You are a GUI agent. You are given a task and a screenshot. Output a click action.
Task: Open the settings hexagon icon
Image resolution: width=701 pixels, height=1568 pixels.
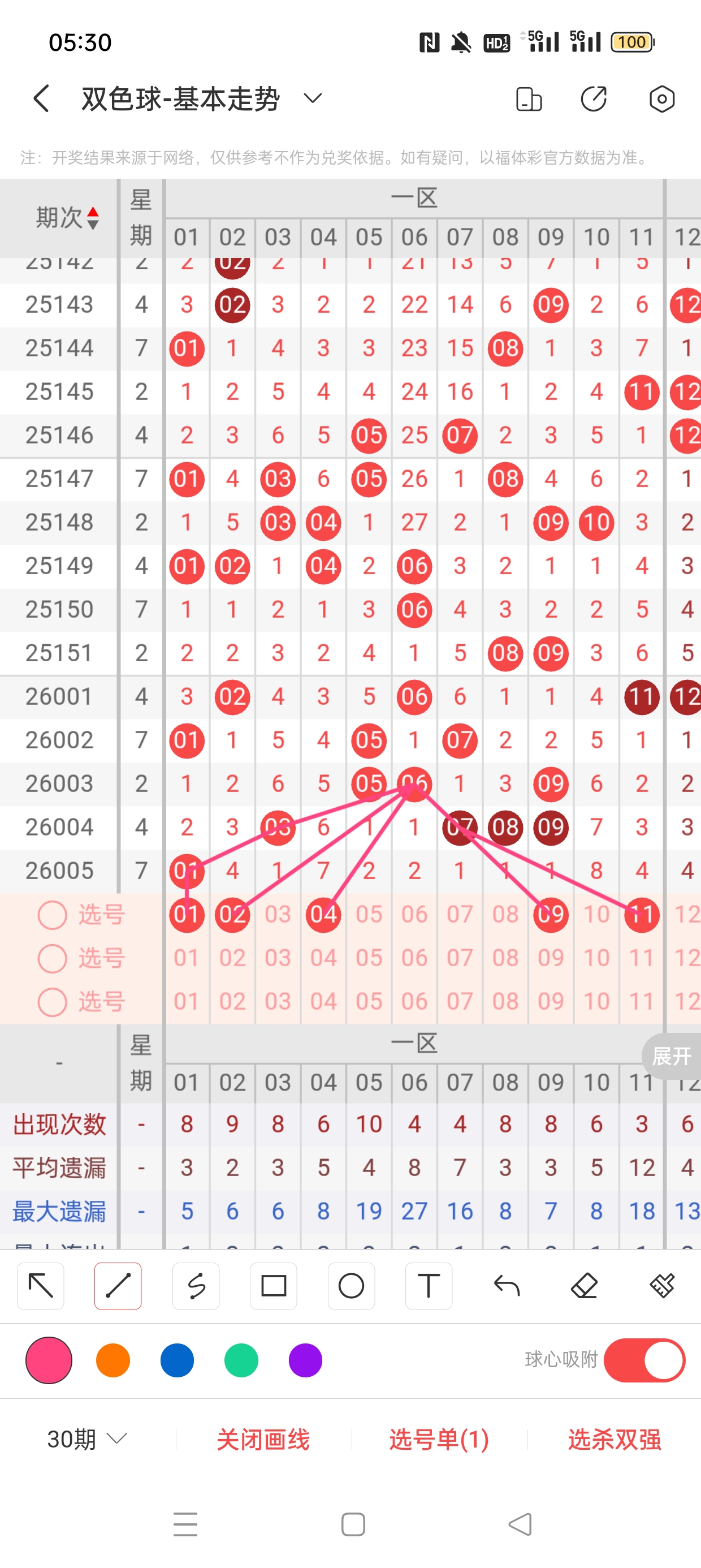tap(661, 98)
